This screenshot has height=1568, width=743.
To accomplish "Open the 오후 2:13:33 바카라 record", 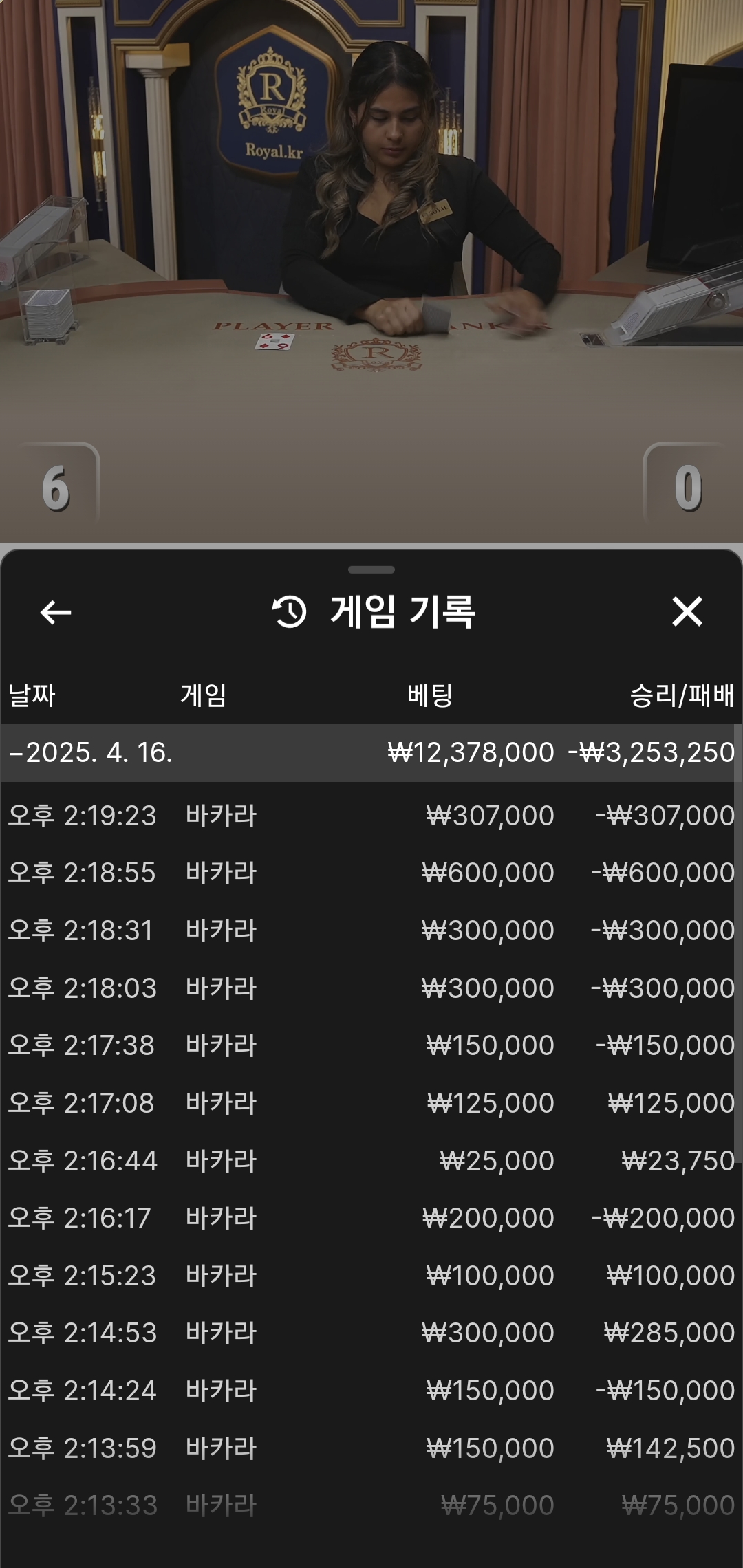I will click(x=371, y=1505).
